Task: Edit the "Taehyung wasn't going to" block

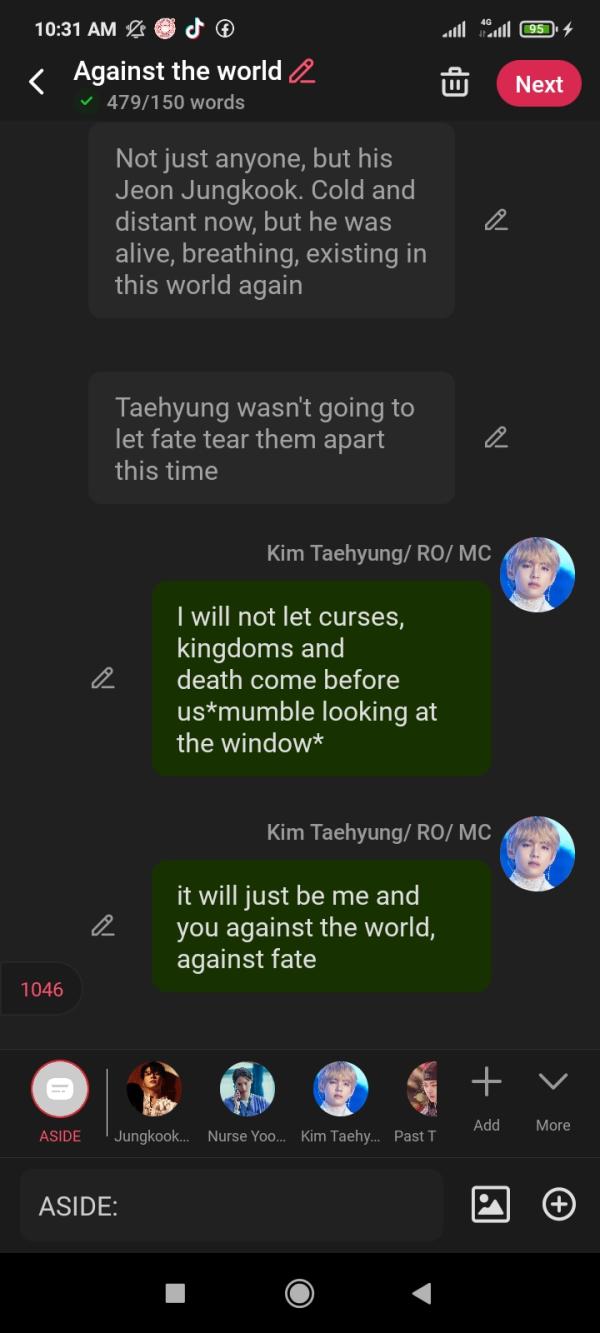Action: point(496,438)
